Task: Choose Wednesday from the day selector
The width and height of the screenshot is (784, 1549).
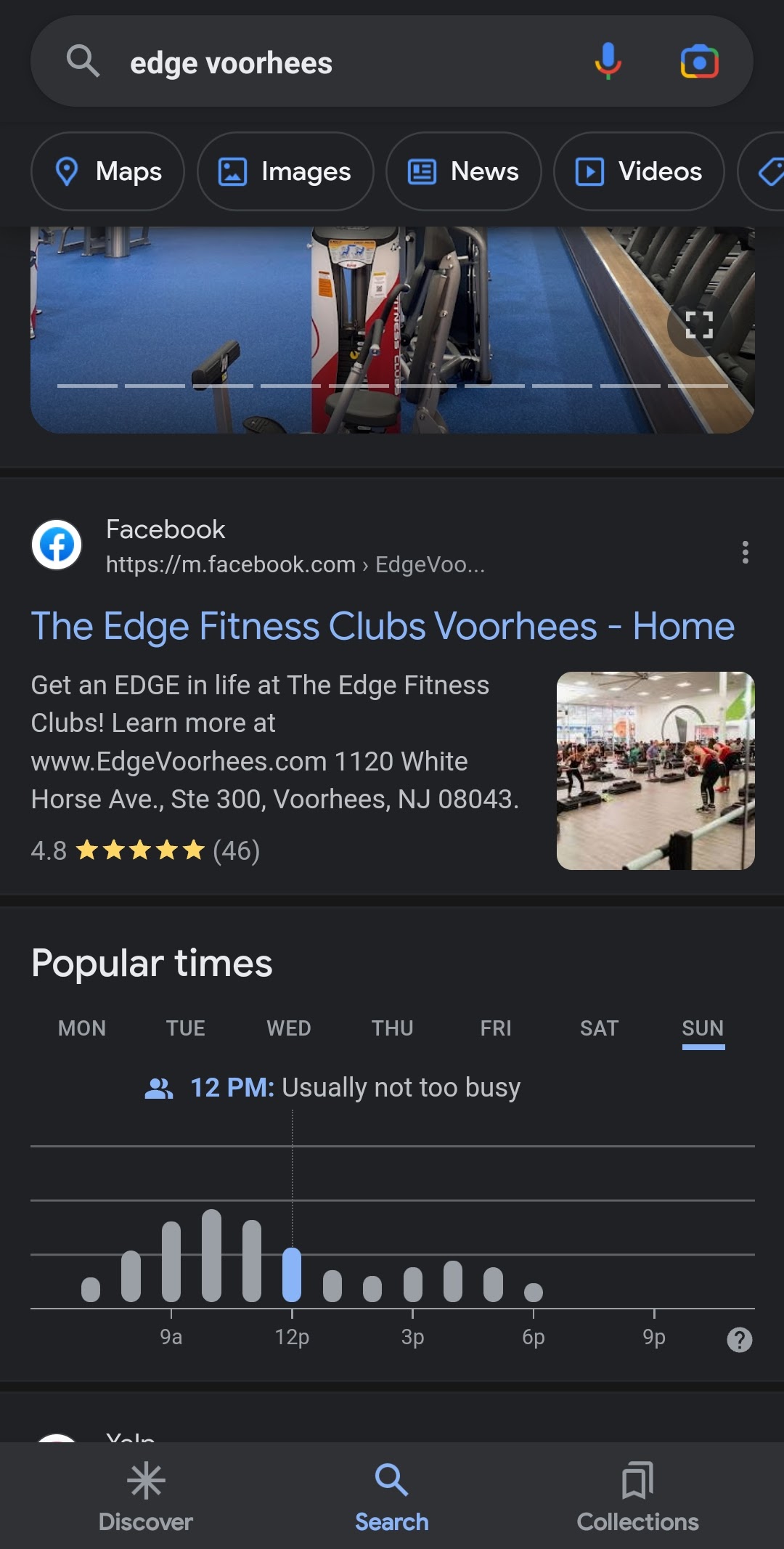Action: click(x=287, y=1028)
